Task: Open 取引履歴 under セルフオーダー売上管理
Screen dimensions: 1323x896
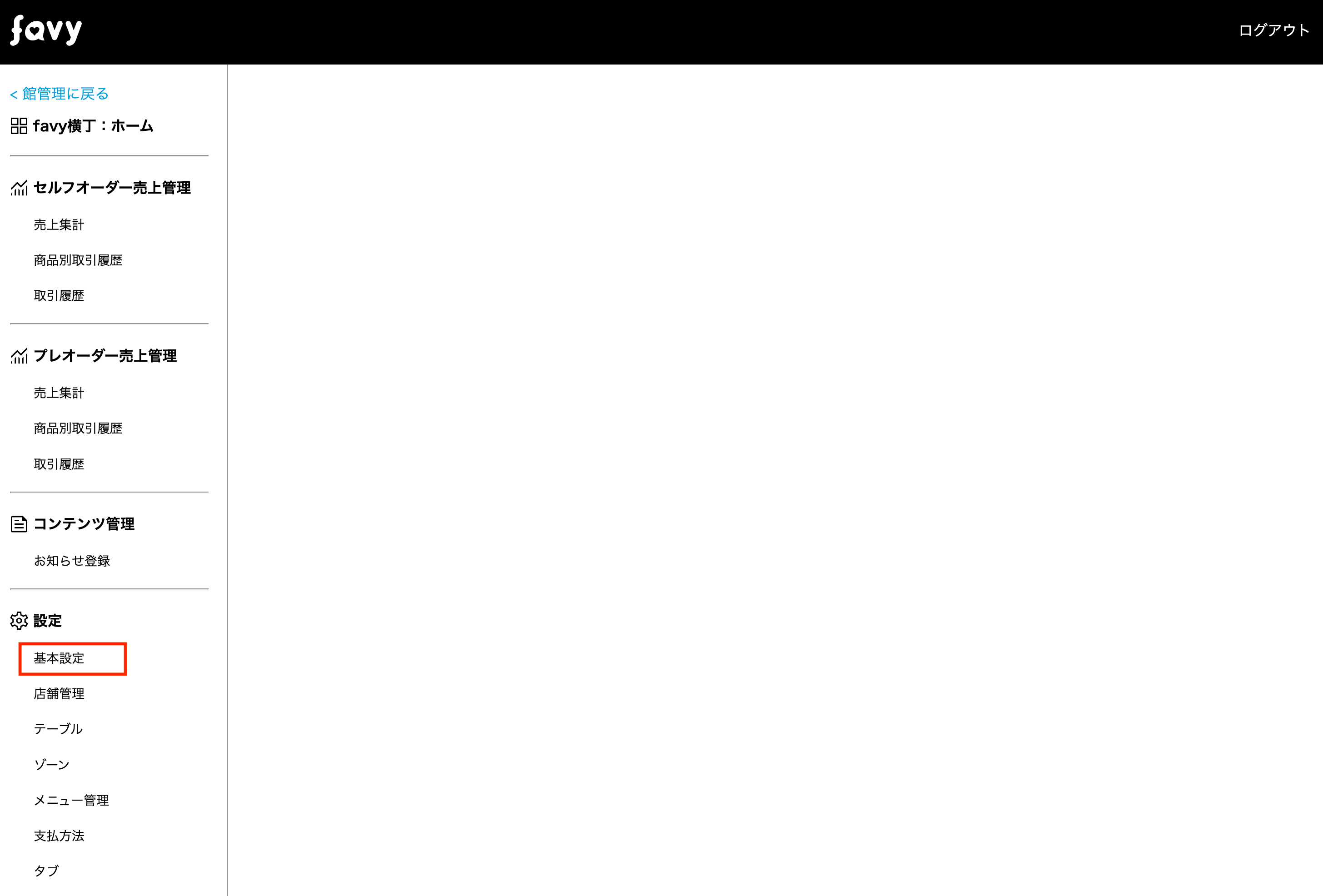Action: tap(59, 296)
